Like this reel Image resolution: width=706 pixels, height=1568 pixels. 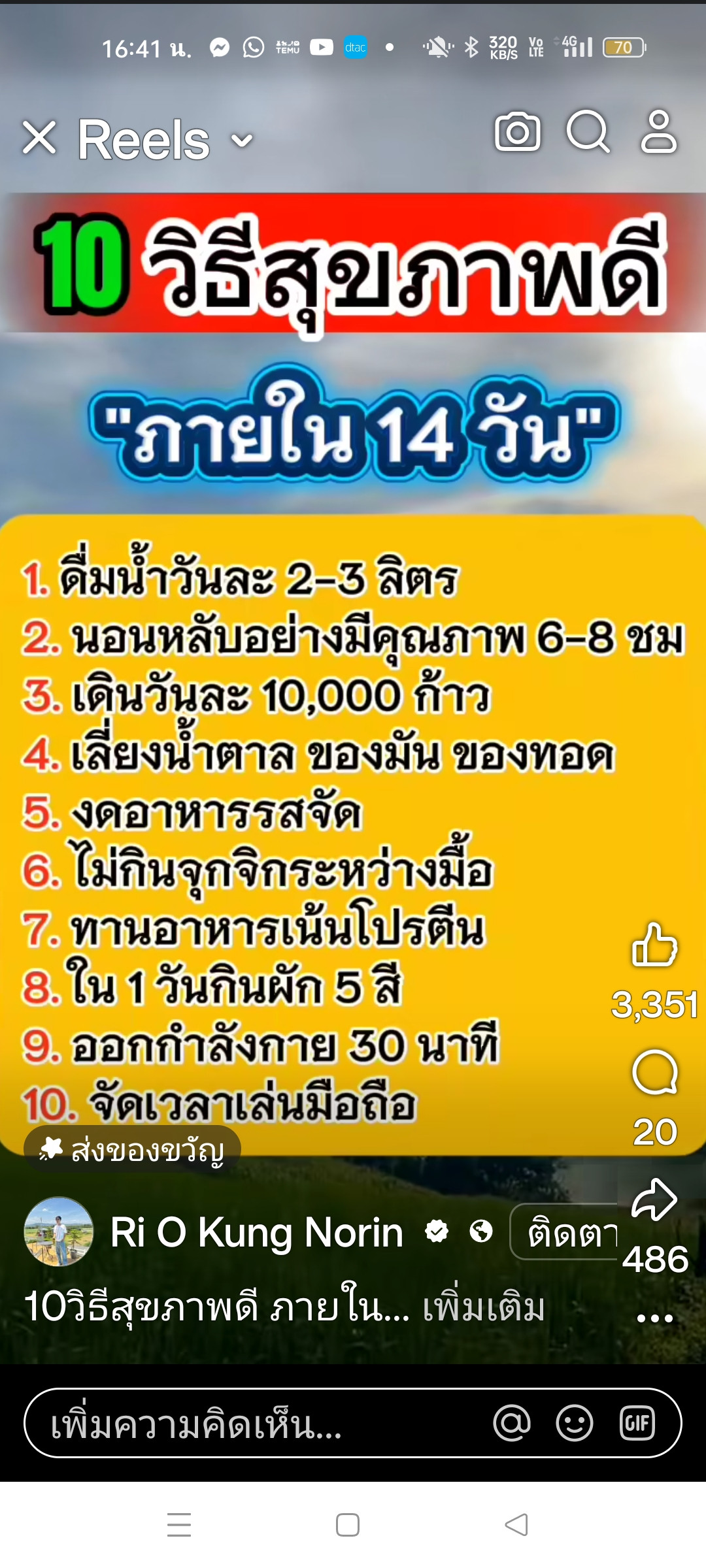(654, 945)
